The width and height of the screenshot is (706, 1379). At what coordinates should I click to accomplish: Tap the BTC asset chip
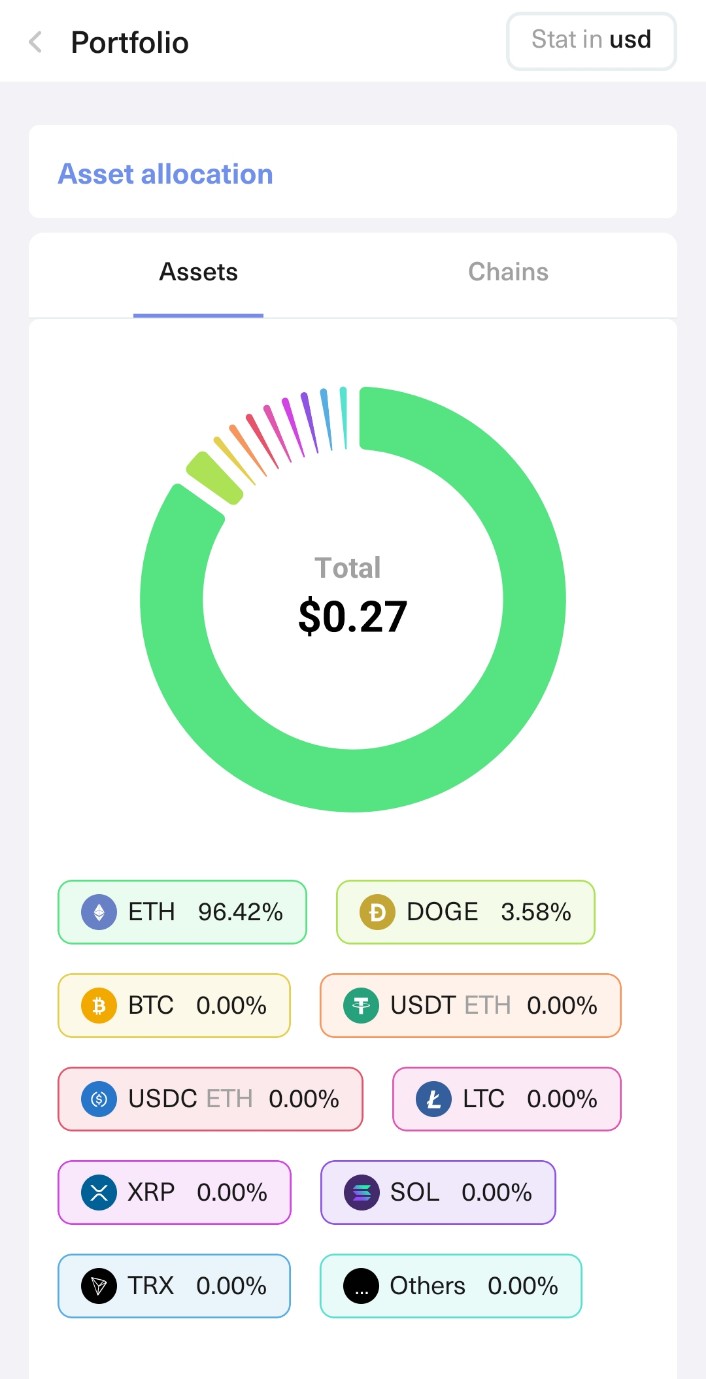tap(174, 1005)
